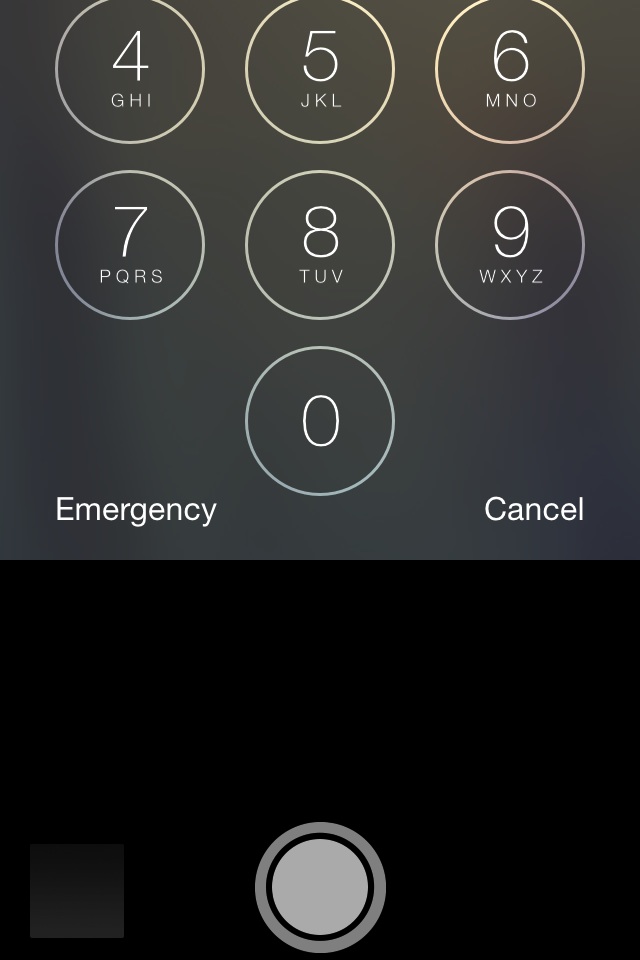Tap the 8 TUV key
This screenshot has height=960, width=640.
[x=320, y=244]
